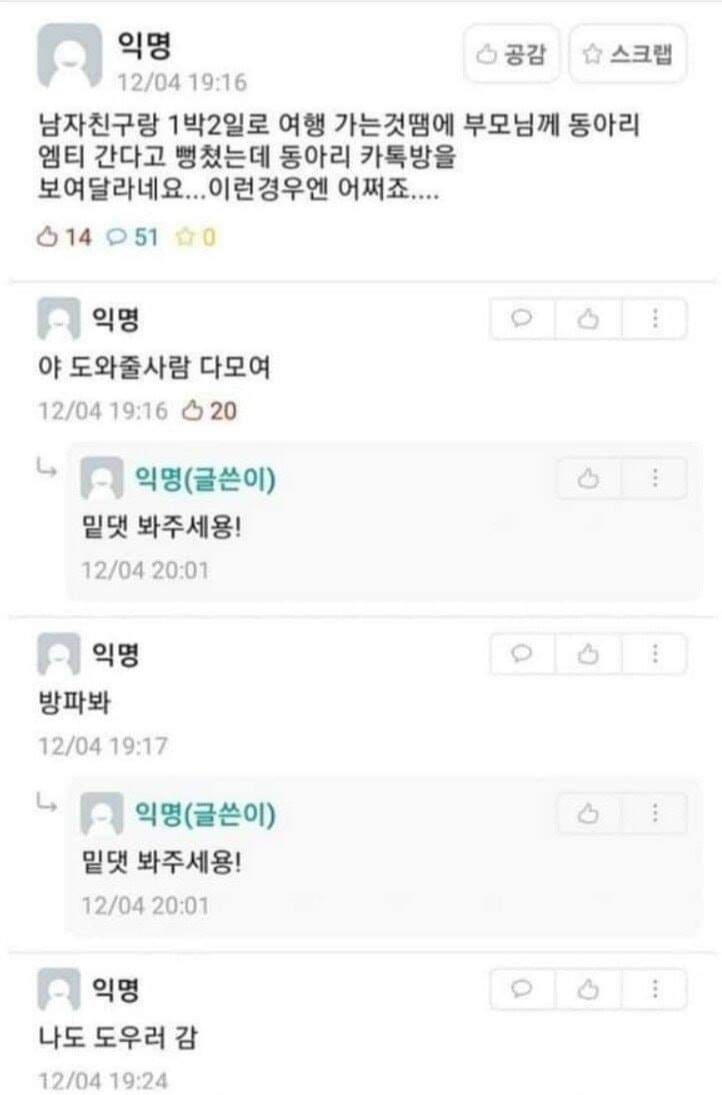
Task: Open more options on author's reply under '방파봐'
Action: [655, 813]
